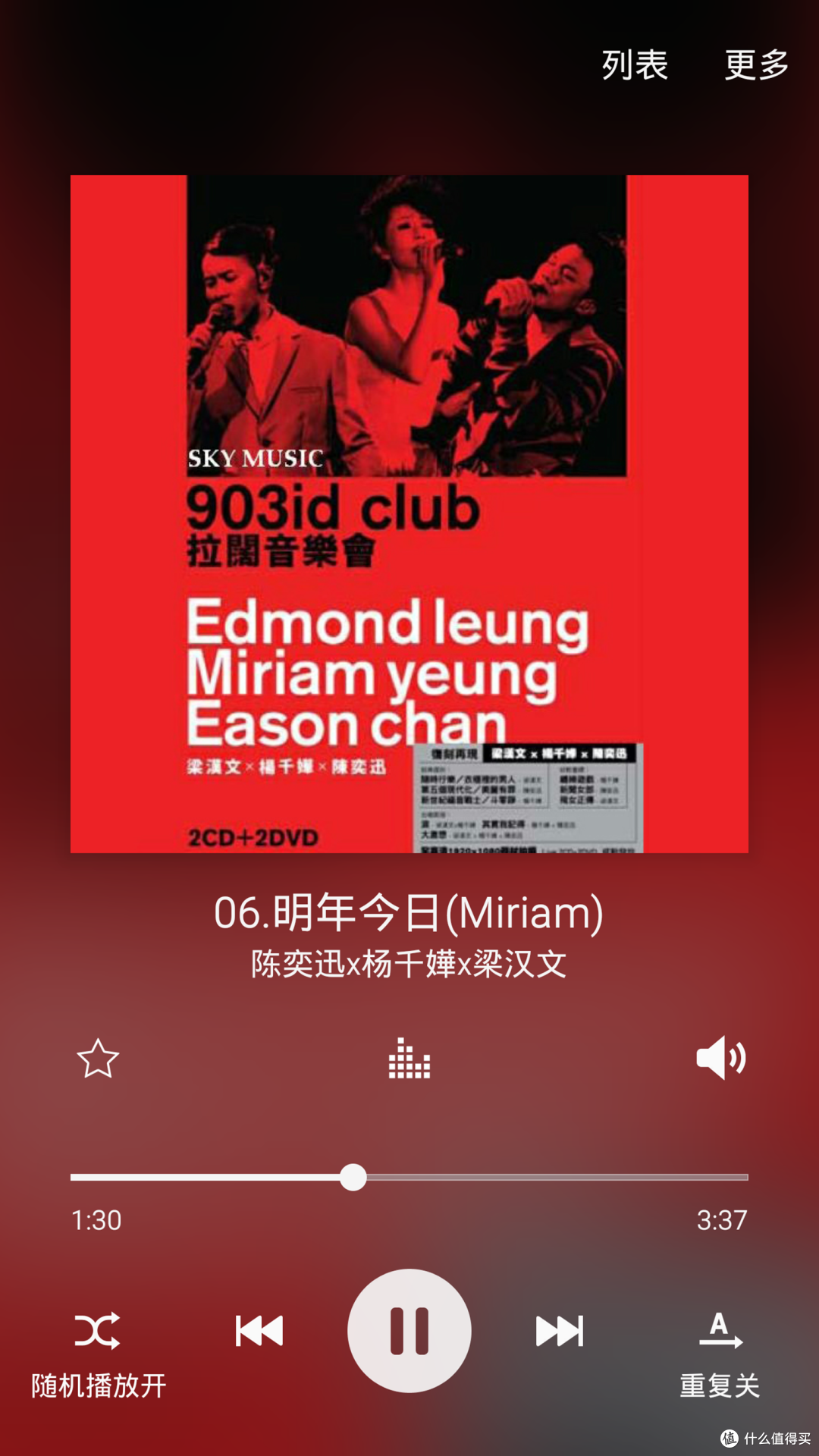Tap the playback progress bar to seek

click(x=409, y=1177)
